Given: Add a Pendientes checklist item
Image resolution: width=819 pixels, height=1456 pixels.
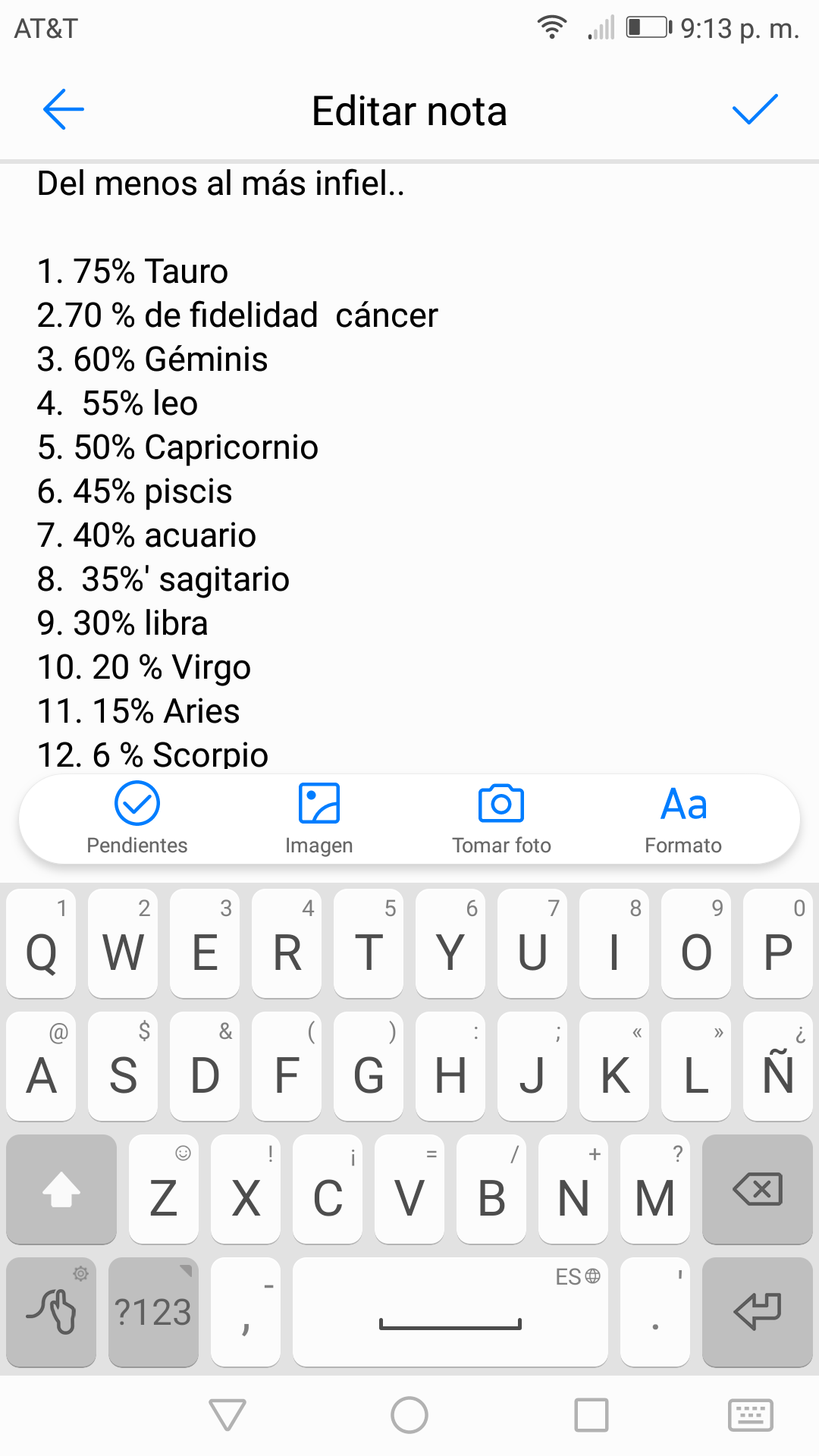Looking at the screenshot, I should 137,819.
